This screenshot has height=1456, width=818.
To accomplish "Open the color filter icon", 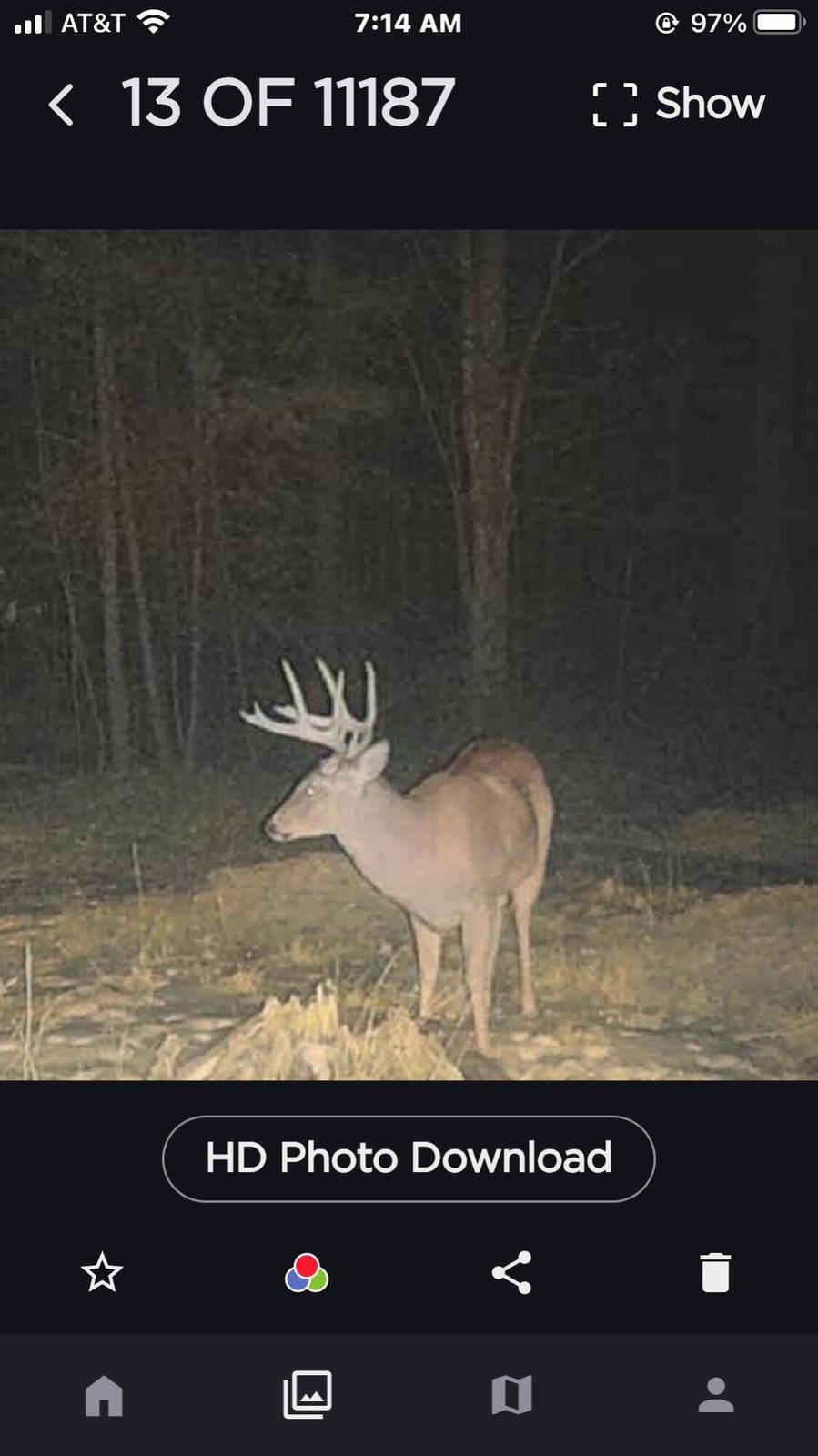I will tap(307, 1272).
